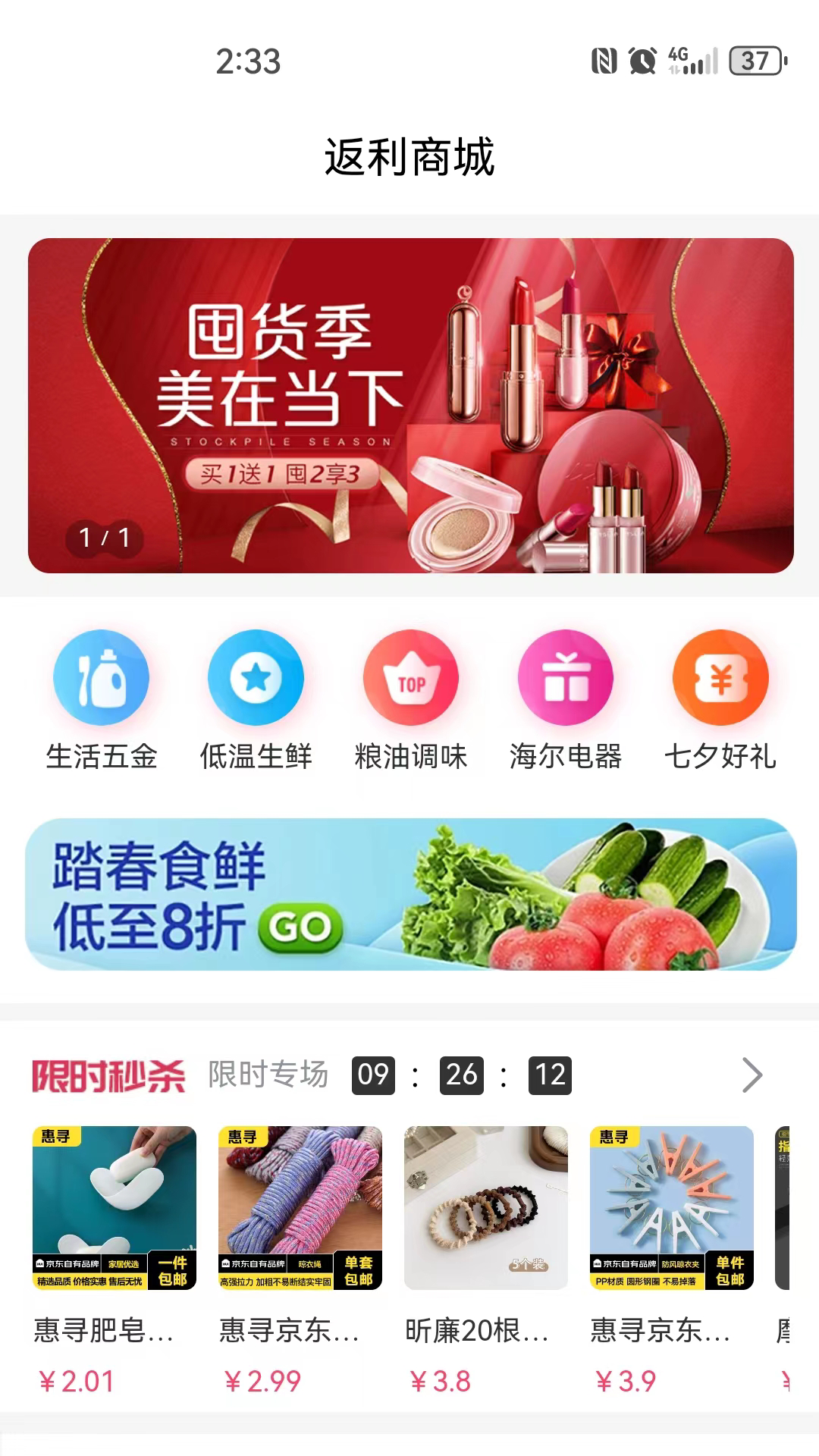
Task: Tap the 粮油调味 TOP icon
Action: click(x=411, y=679)
